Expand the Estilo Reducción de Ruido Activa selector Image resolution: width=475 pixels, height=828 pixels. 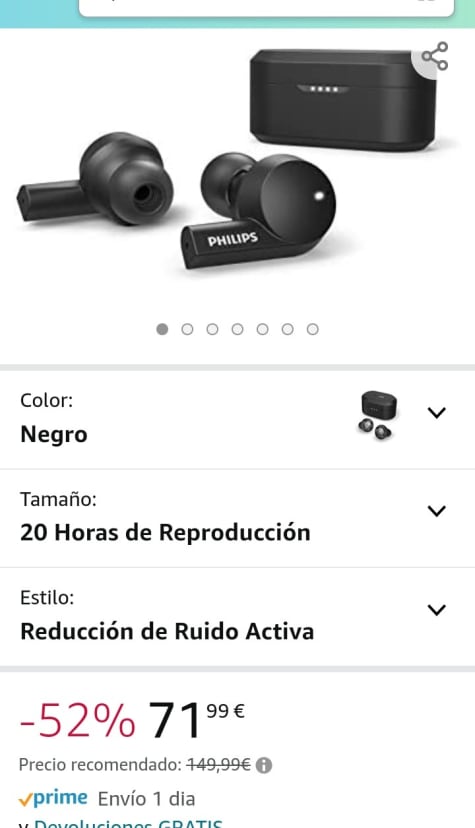(x=238, y=617)
